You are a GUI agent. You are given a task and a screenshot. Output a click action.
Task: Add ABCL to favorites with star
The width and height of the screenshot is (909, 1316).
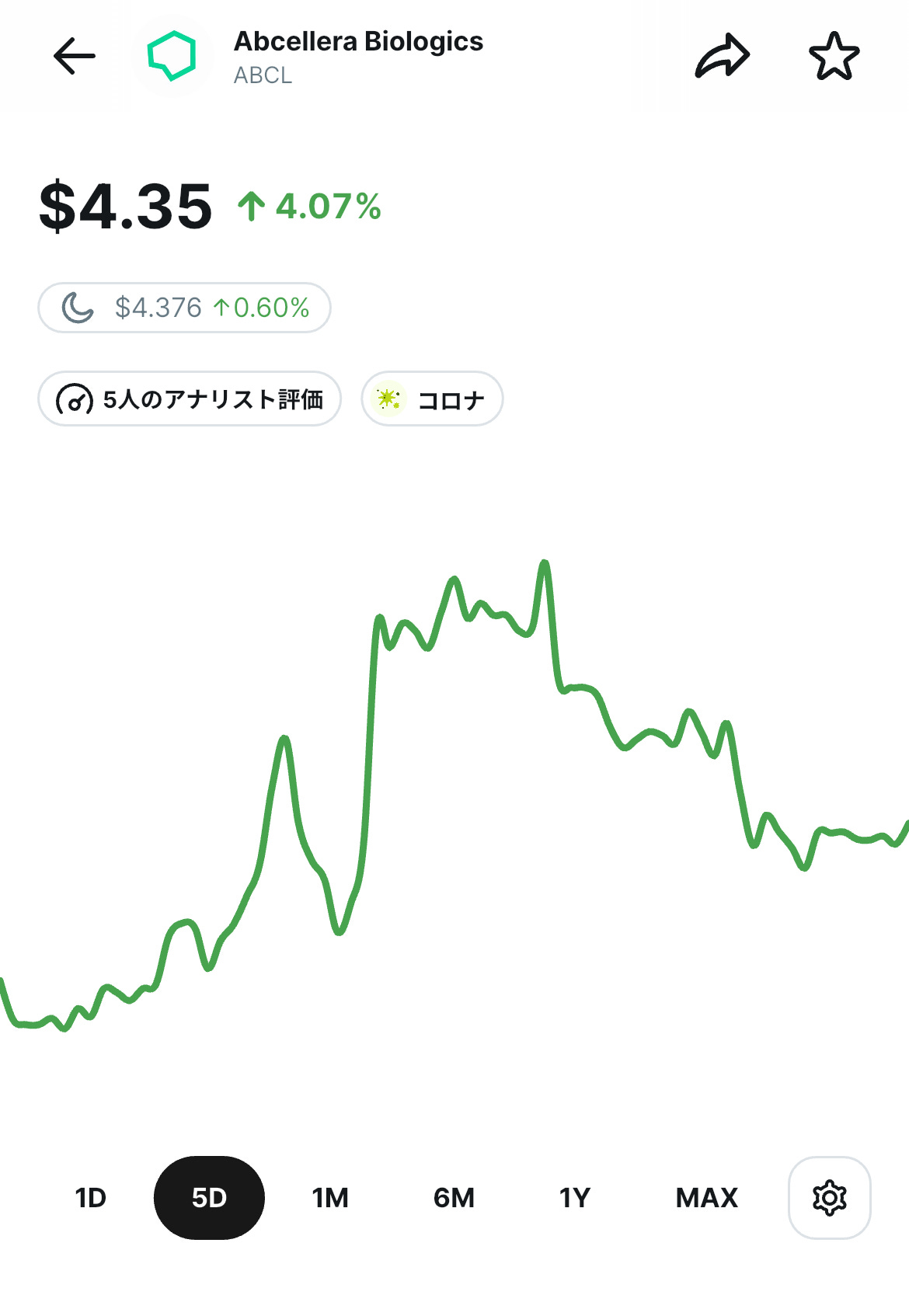834,56
